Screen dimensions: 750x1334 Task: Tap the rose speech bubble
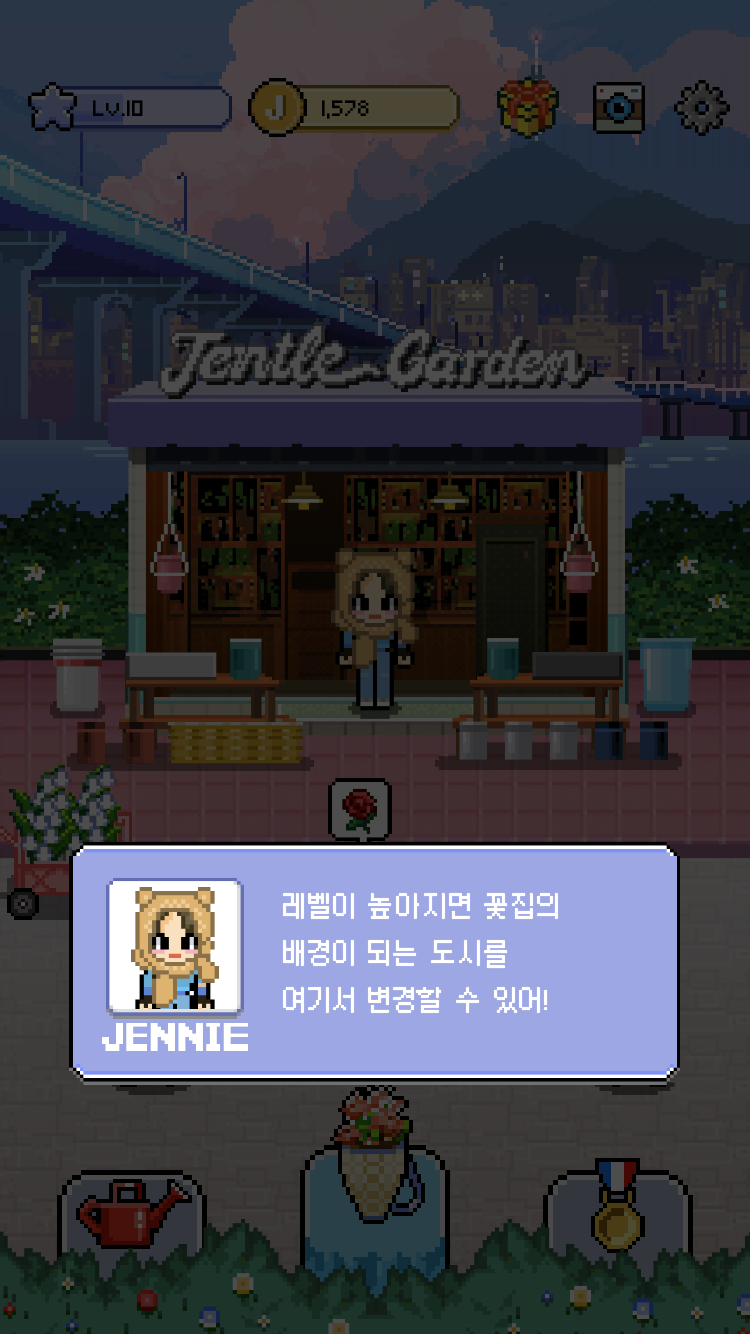(x=360, y=808)
